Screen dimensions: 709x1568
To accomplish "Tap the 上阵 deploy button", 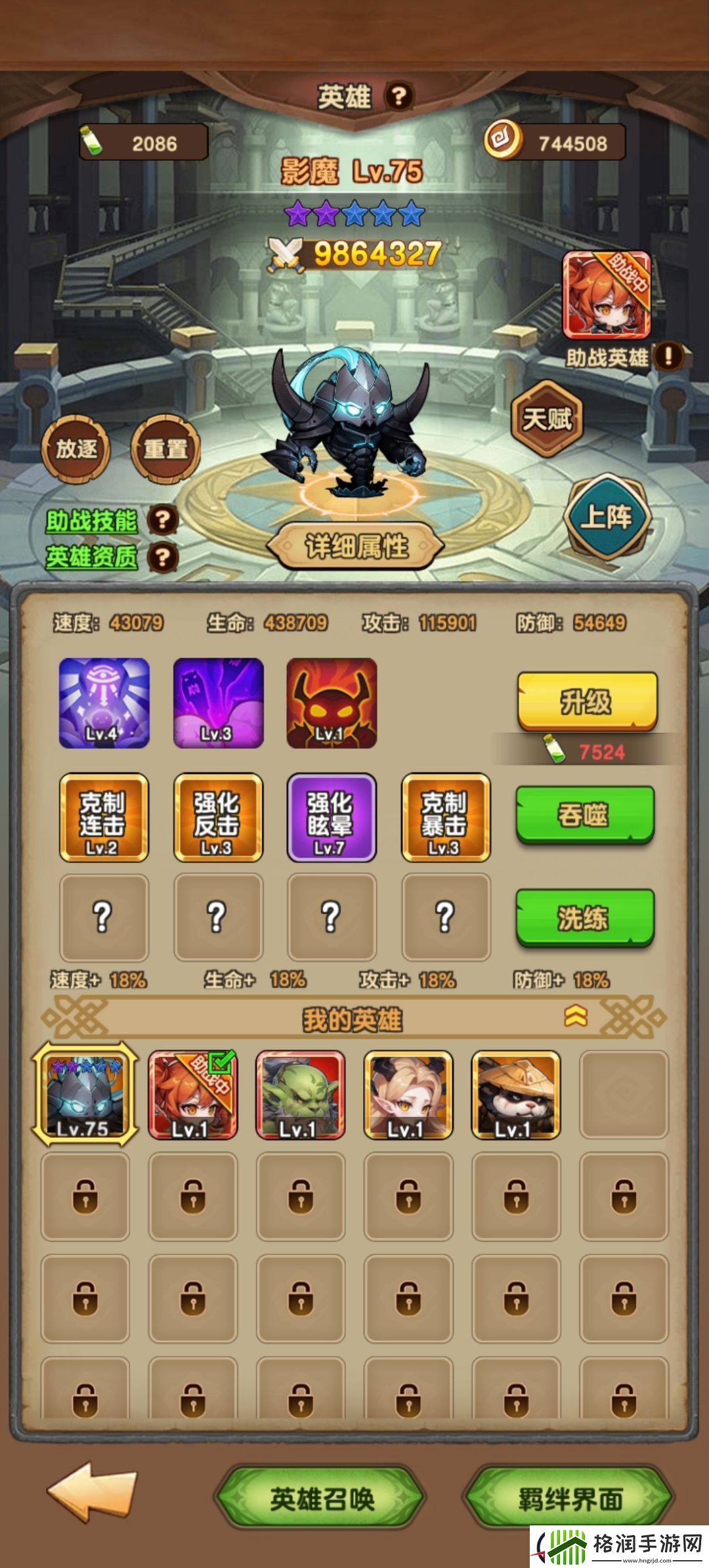I will coord(607,516).
